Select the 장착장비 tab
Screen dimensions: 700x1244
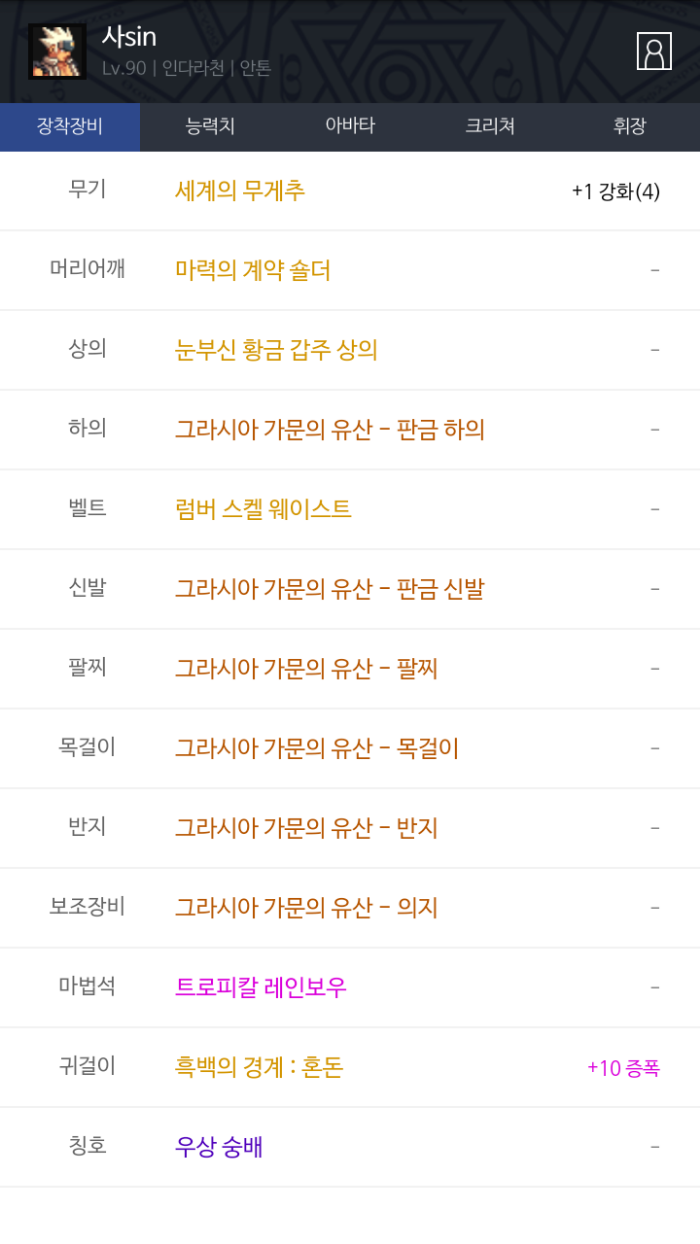pos(70,127)
